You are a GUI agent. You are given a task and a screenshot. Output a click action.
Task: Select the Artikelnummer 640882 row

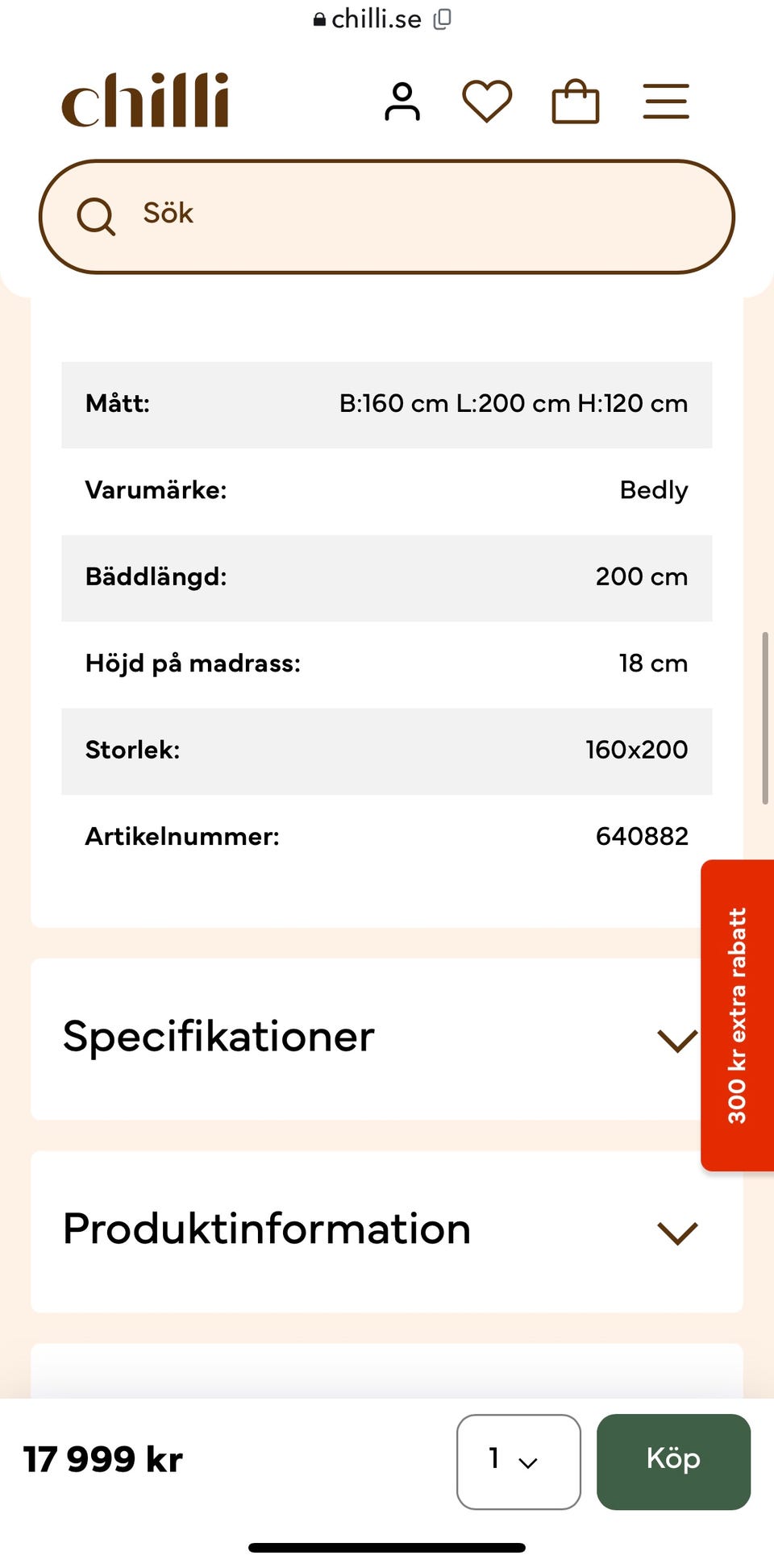coord(386,836)
